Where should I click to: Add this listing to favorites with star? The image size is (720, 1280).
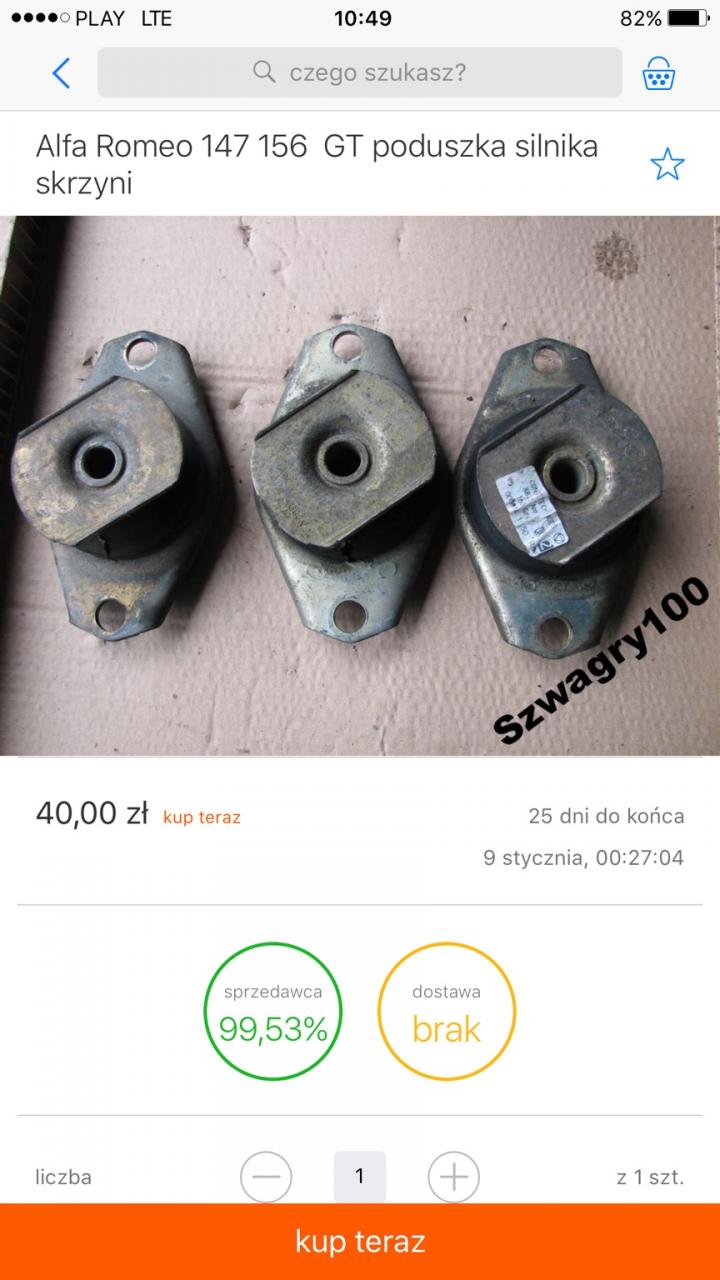(x=667, y=164)
